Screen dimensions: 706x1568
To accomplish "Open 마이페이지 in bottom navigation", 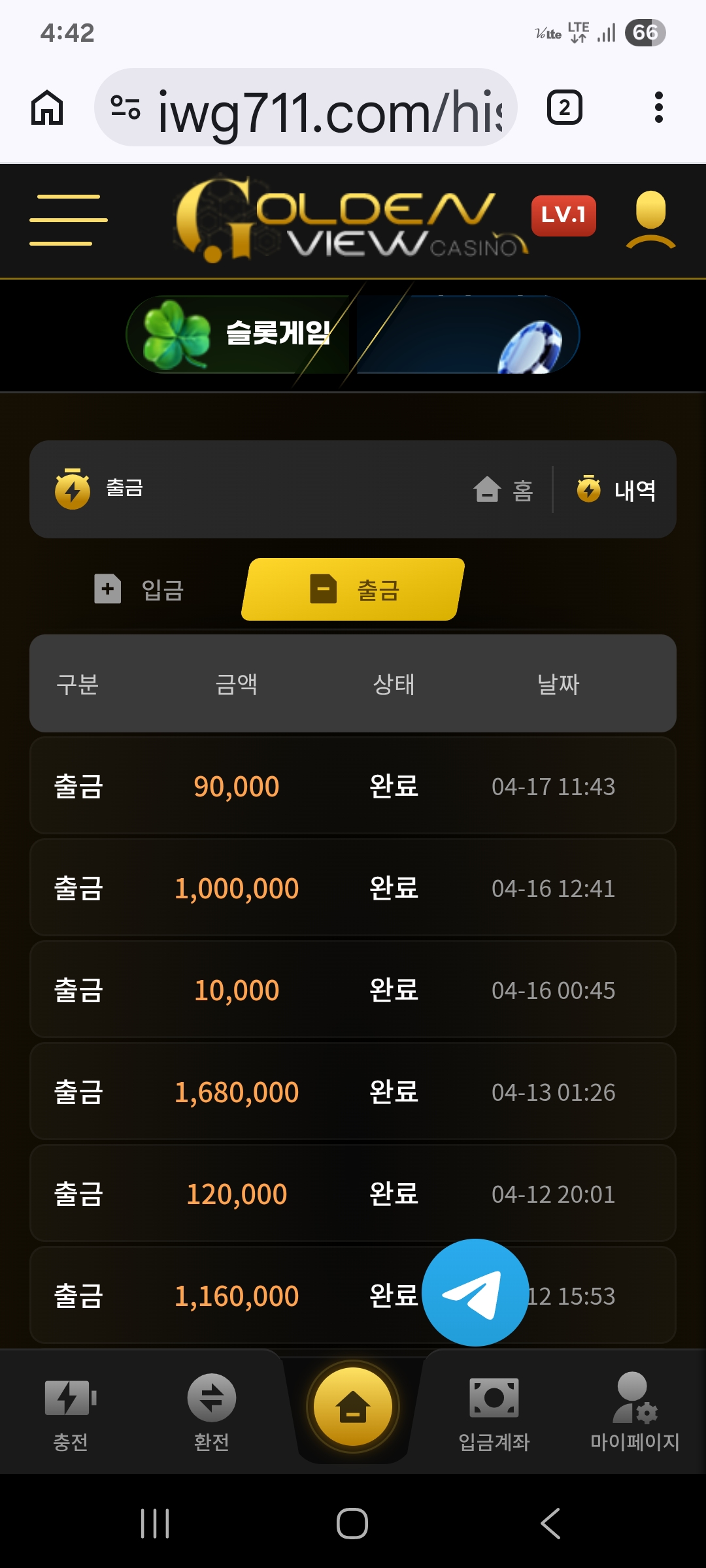I will coord(634,1411).
